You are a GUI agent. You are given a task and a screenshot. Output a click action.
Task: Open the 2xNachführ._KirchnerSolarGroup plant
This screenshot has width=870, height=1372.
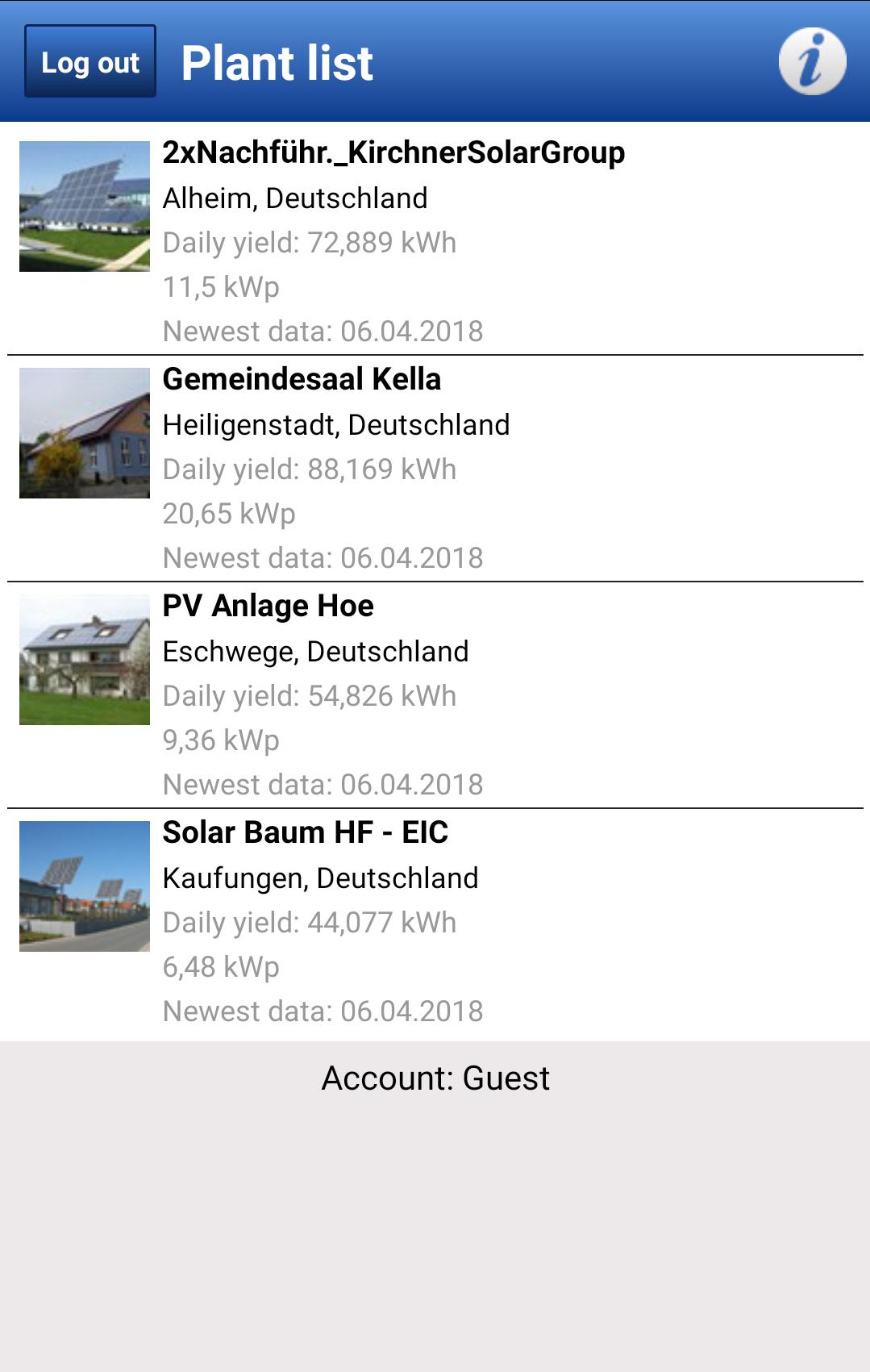pyautogui.click(x=393, y=153)
